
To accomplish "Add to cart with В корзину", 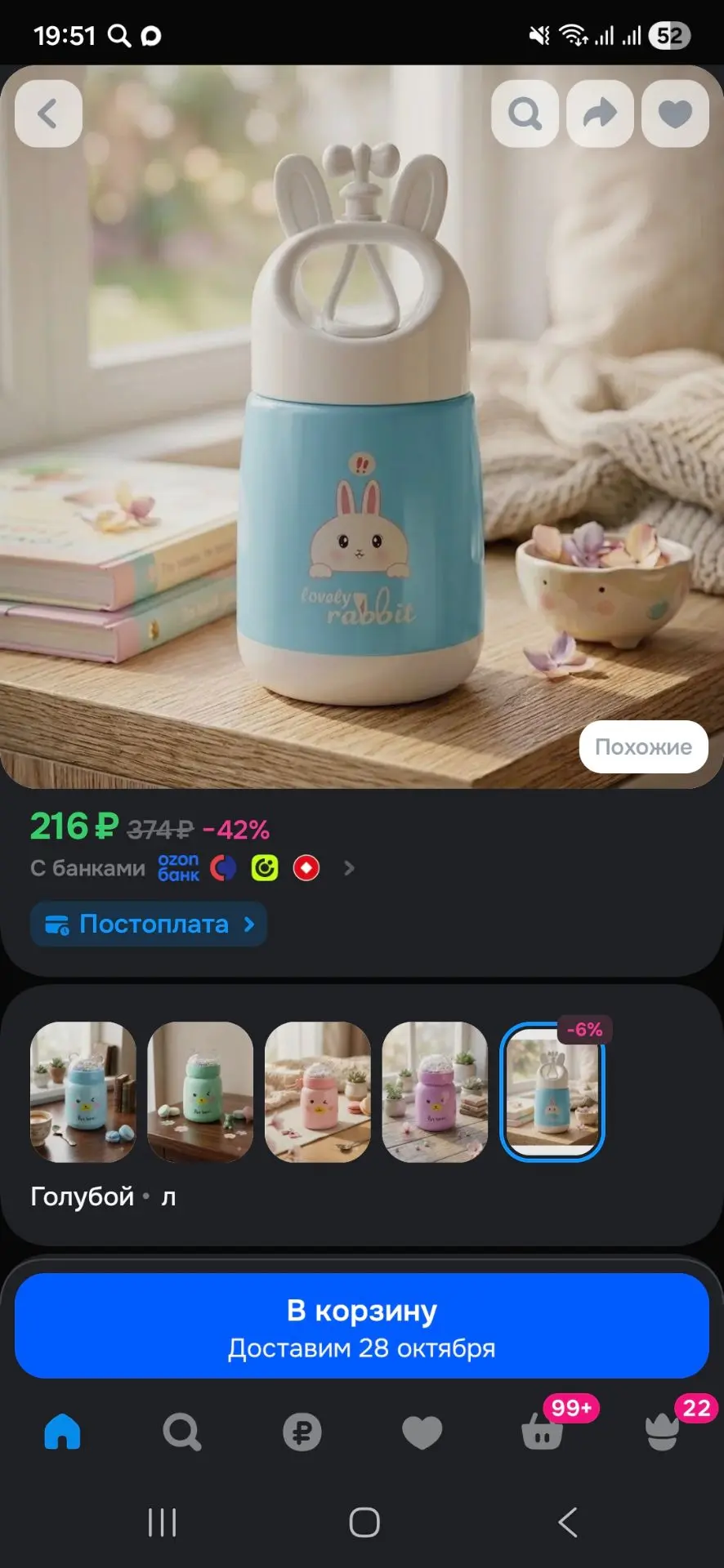I will [362, 1325].
